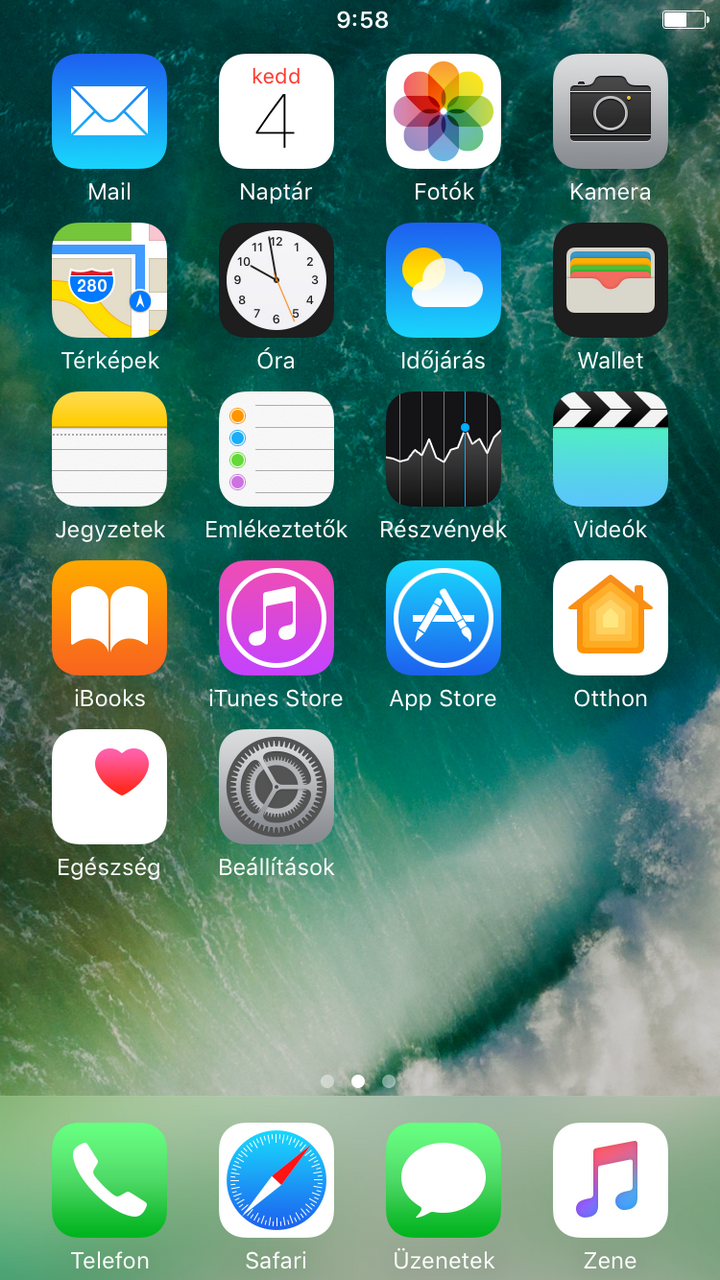The image size is (720, 1280).
Task: Check the Időjárás weather app
Action: [443, 280]
